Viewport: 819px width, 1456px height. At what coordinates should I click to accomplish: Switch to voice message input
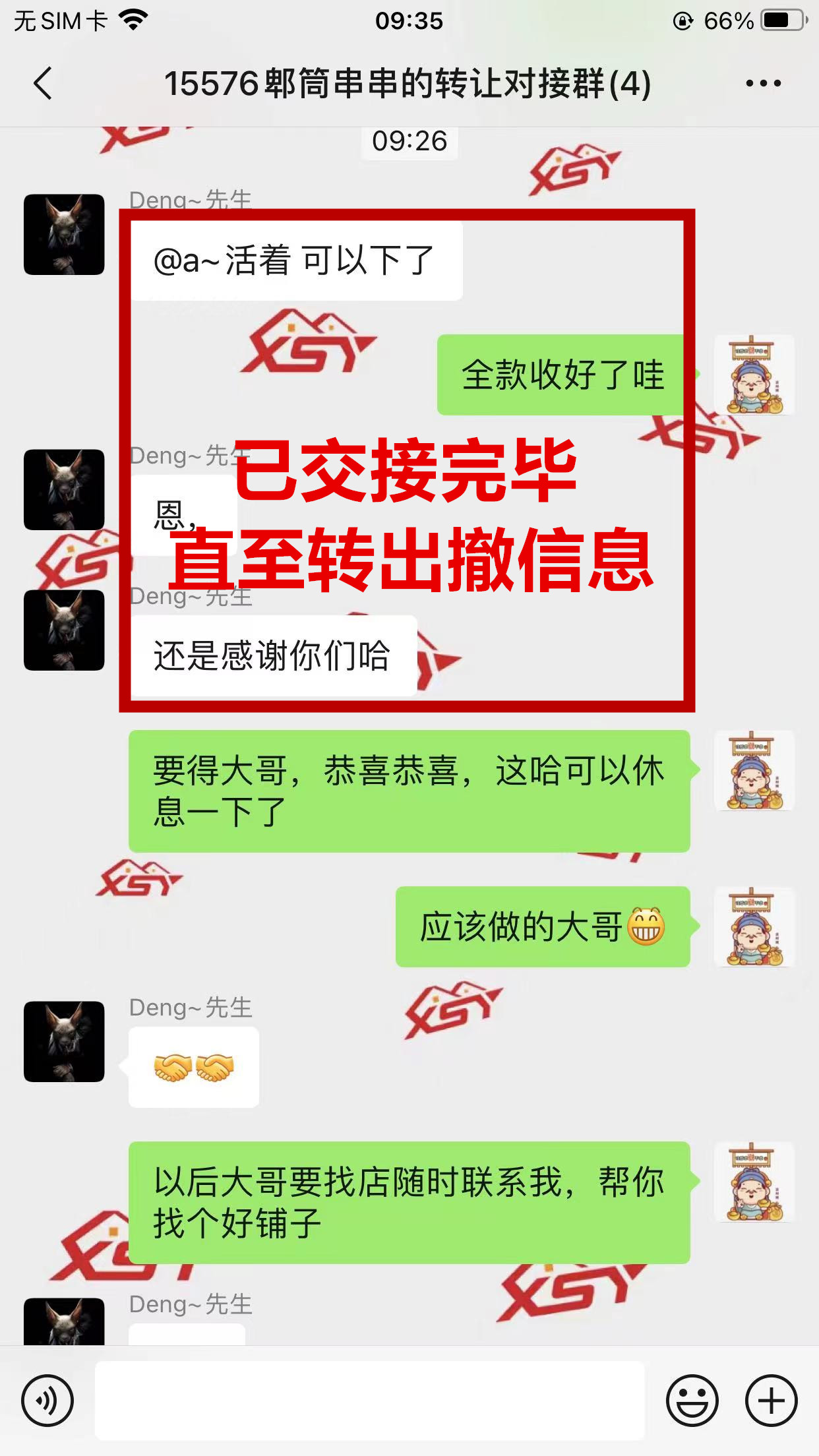[x=47, y=1400]
